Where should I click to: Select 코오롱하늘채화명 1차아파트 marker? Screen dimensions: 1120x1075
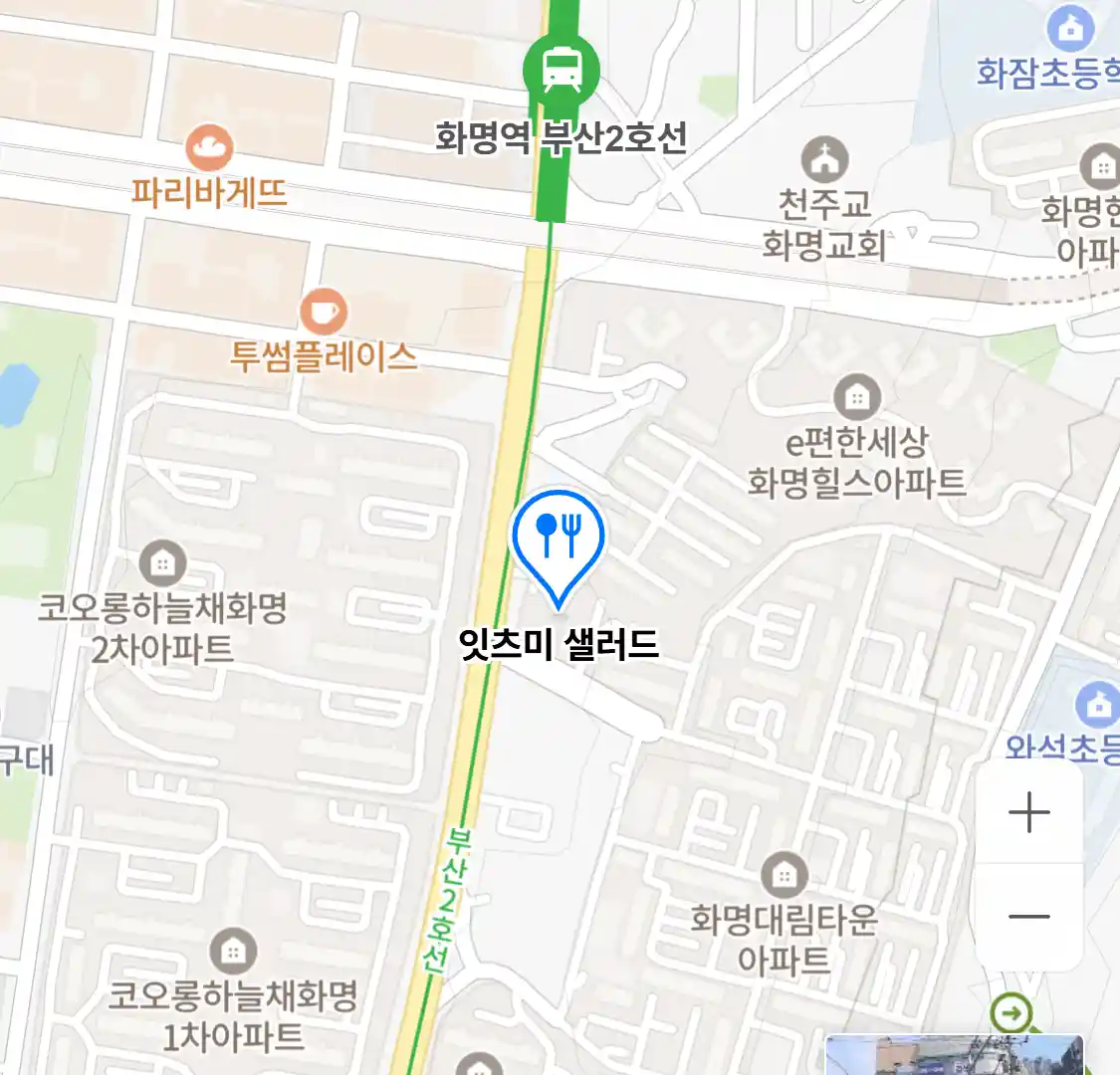pos(233,951)
